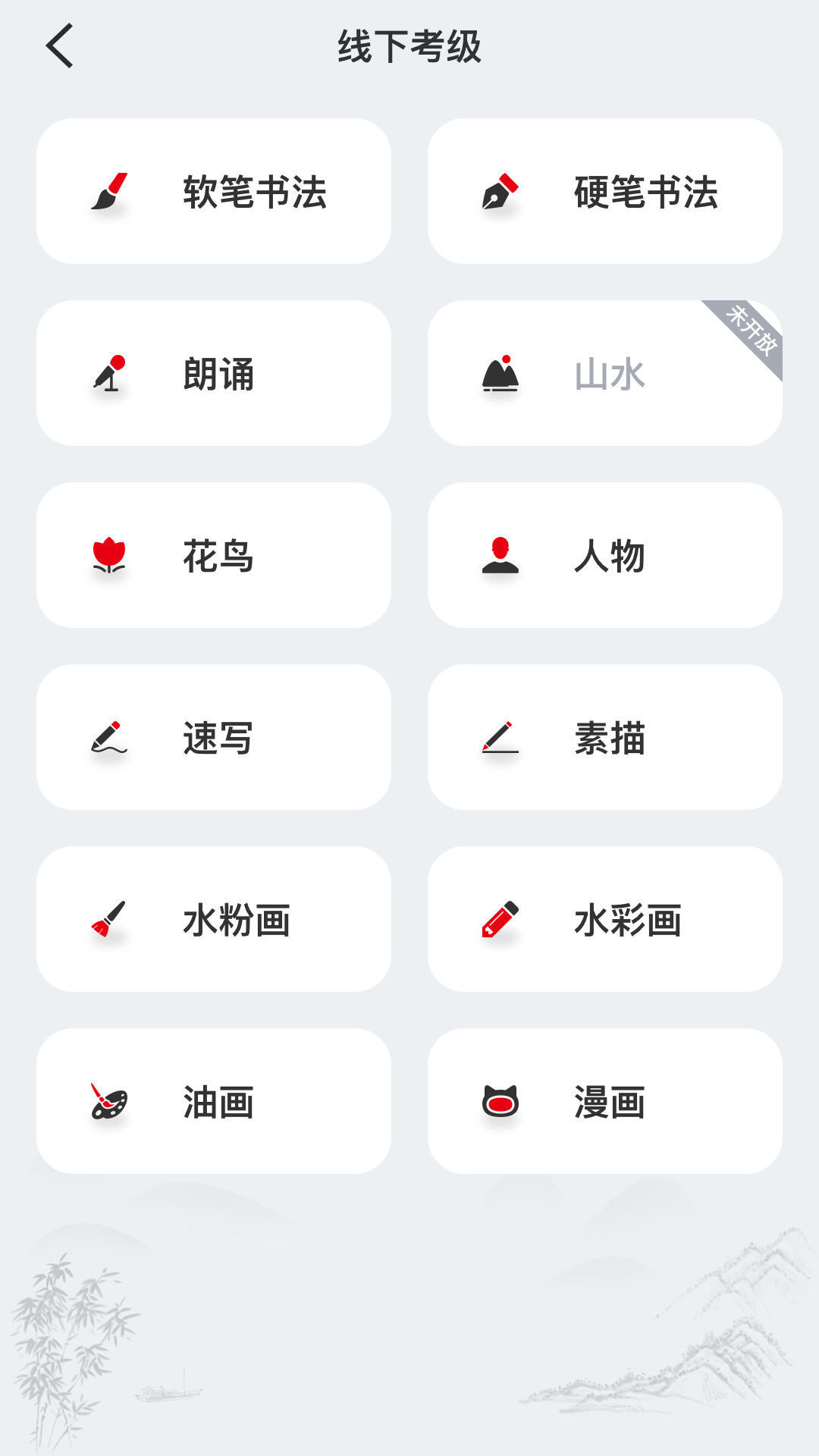819x1456 pixels.
Task: Select the microphone icon on 朗诵 card
Action: (x=110, y=373)
